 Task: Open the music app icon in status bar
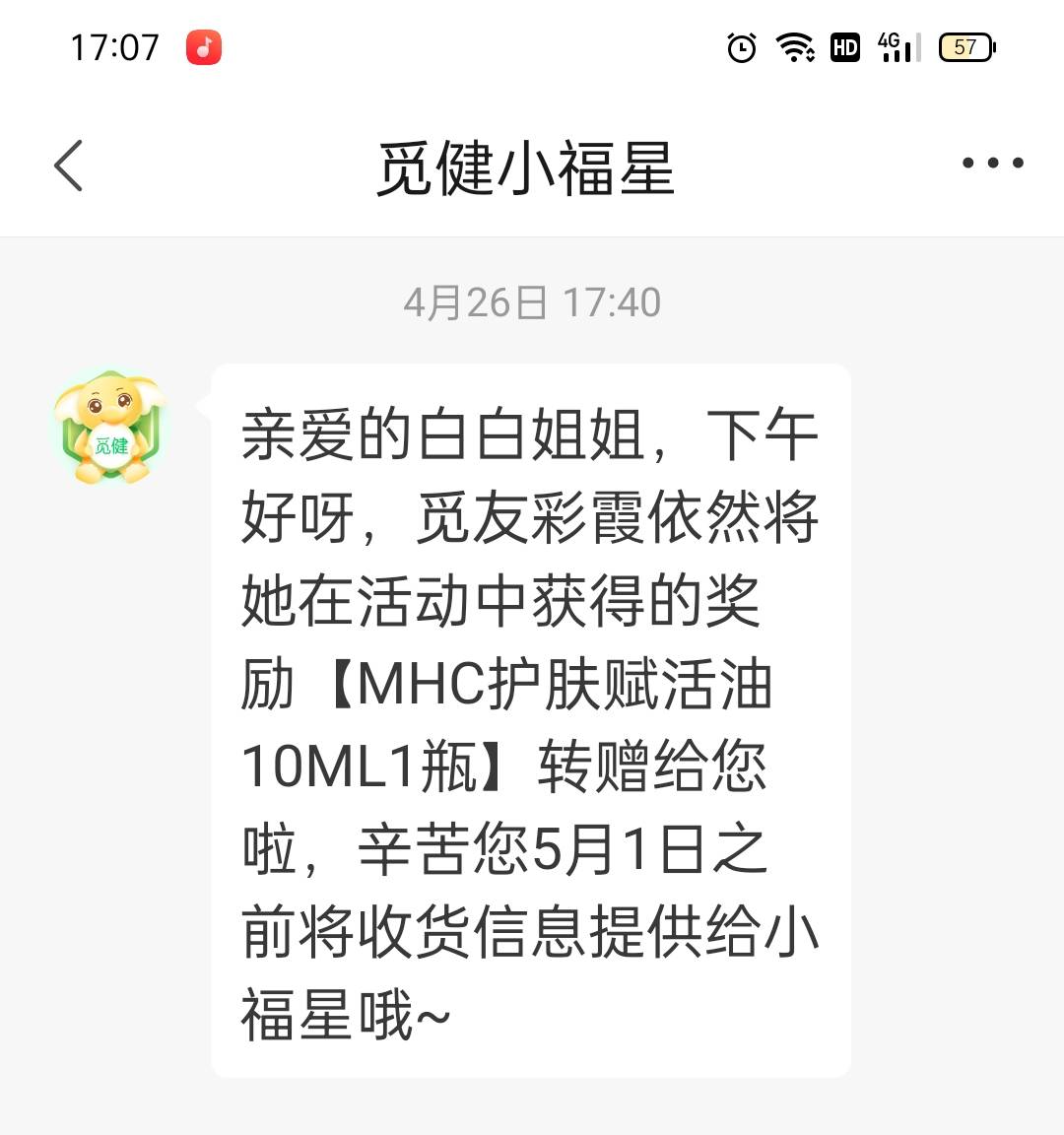click(x=203, y=47)
